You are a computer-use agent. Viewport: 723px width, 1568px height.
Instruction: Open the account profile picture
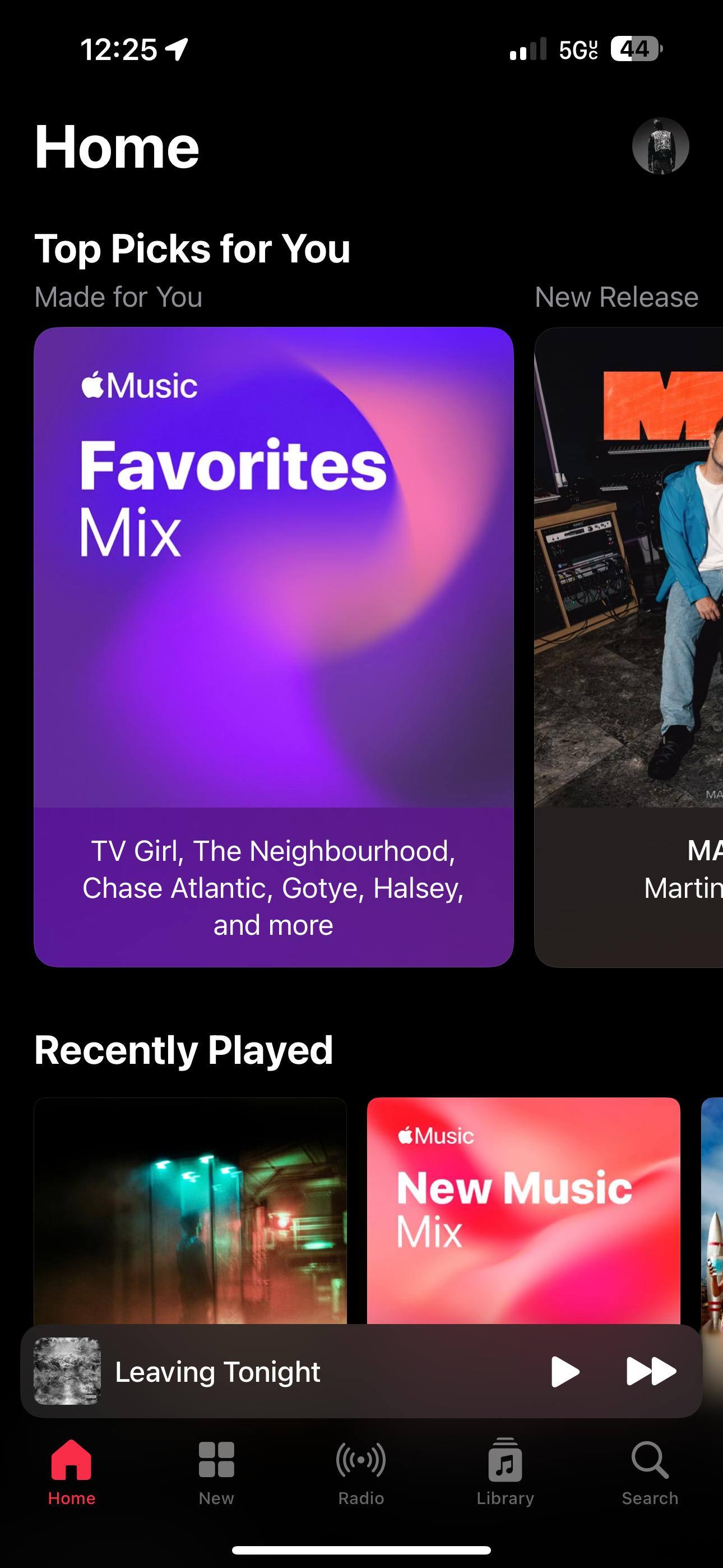coord(660,146)
